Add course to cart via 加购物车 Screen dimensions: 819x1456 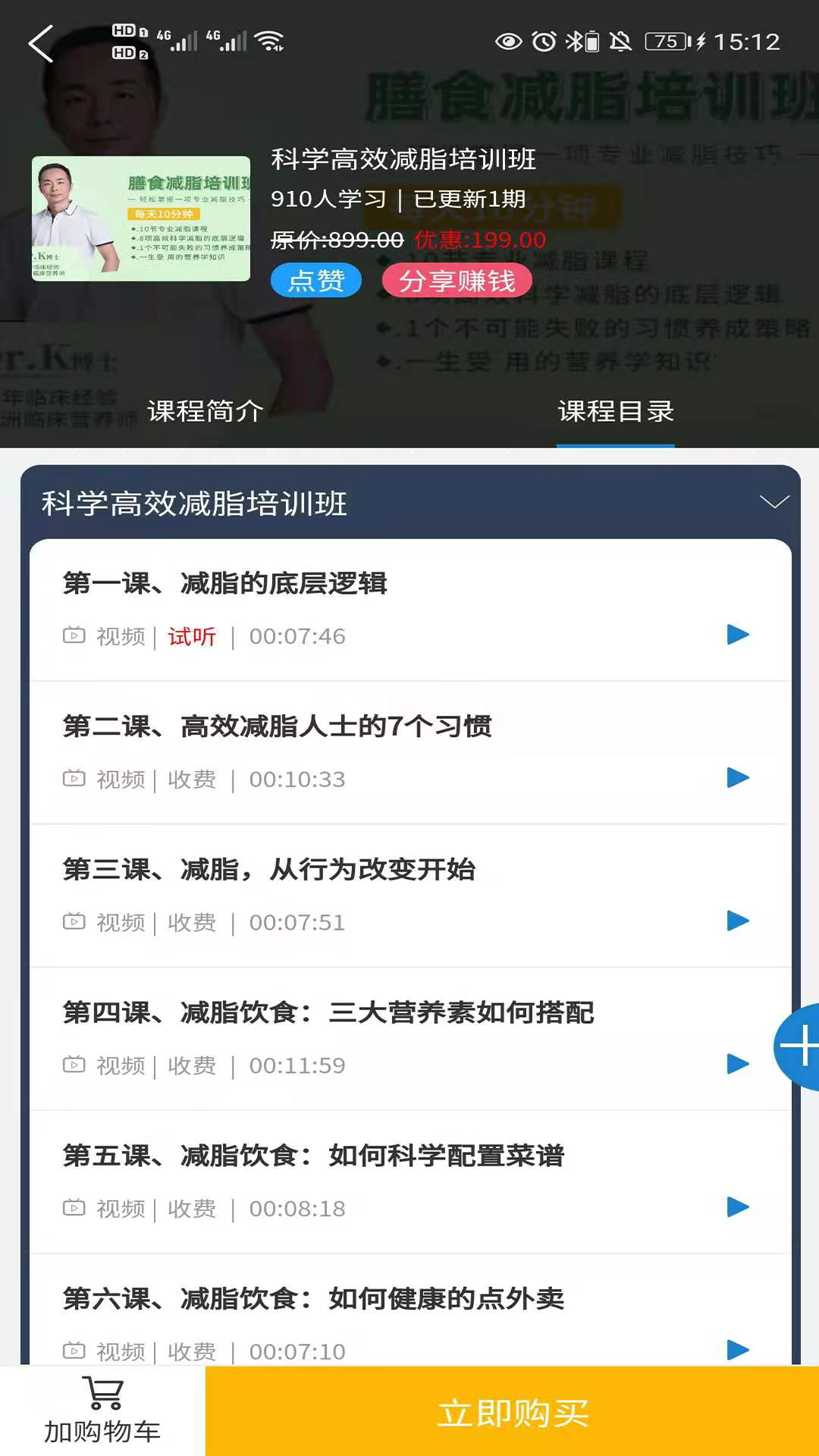[102, 1410]
